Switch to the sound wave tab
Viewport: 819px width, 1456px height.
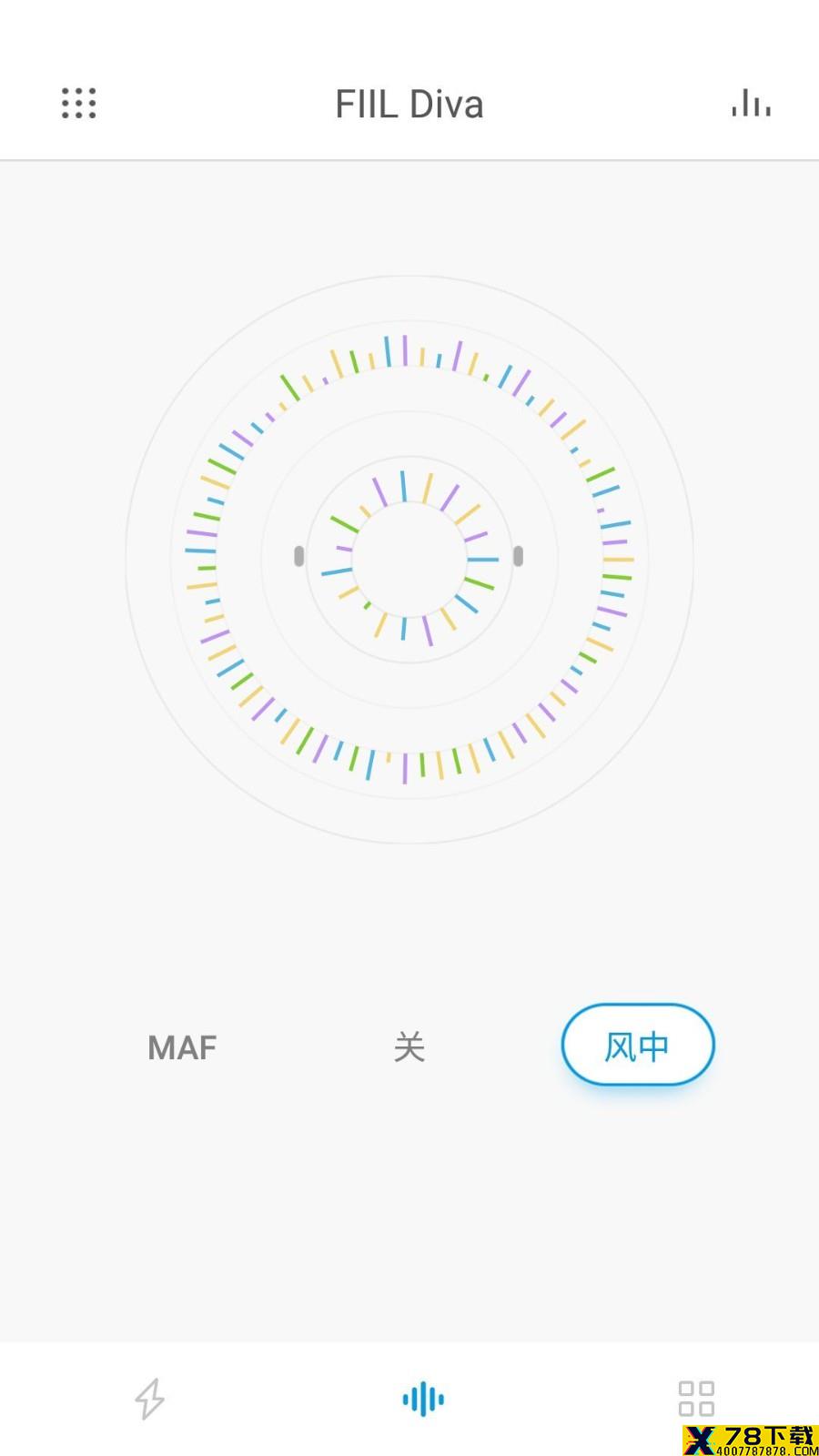(x=423, y=1399)
